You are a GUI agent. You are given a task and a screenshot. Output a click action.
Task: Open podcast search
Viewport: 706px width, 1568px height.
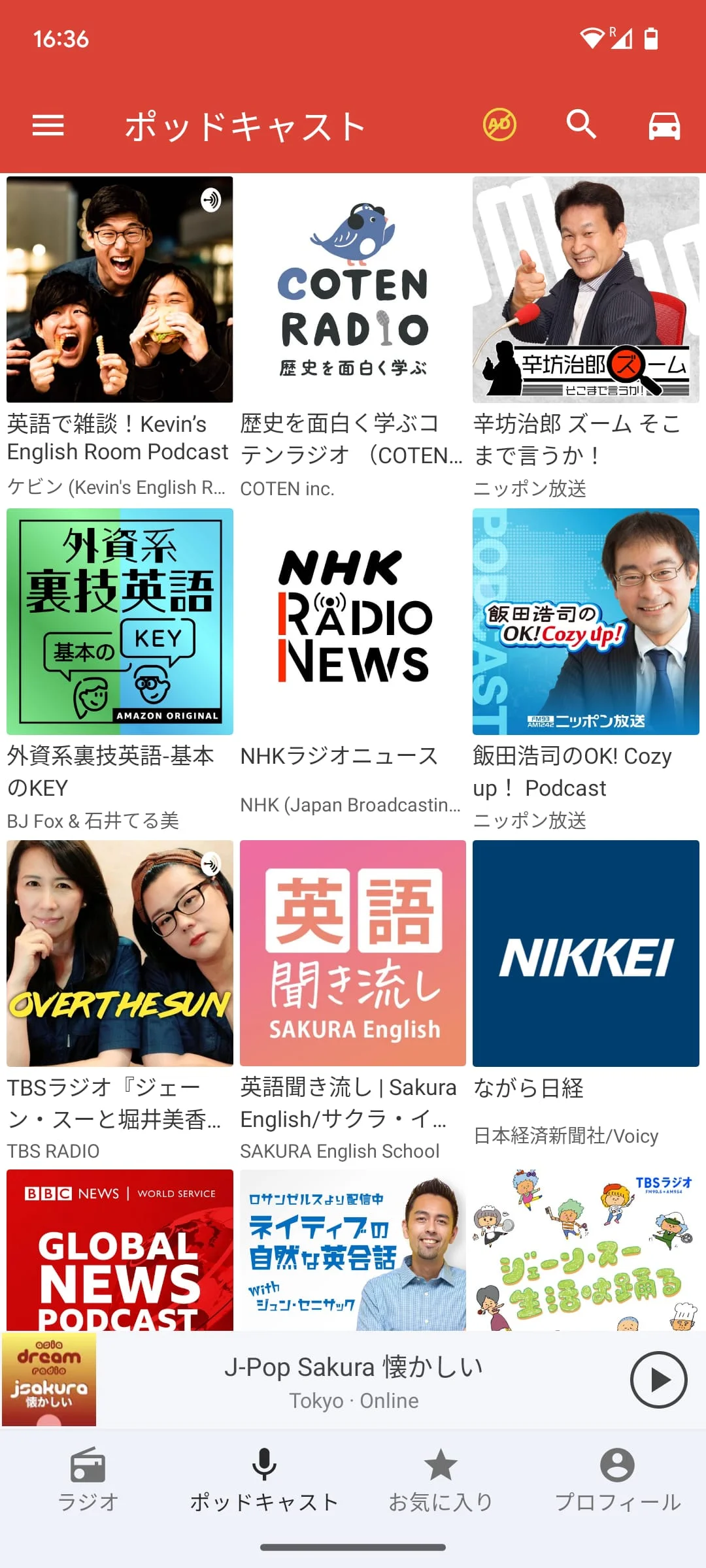pos(581,124)
